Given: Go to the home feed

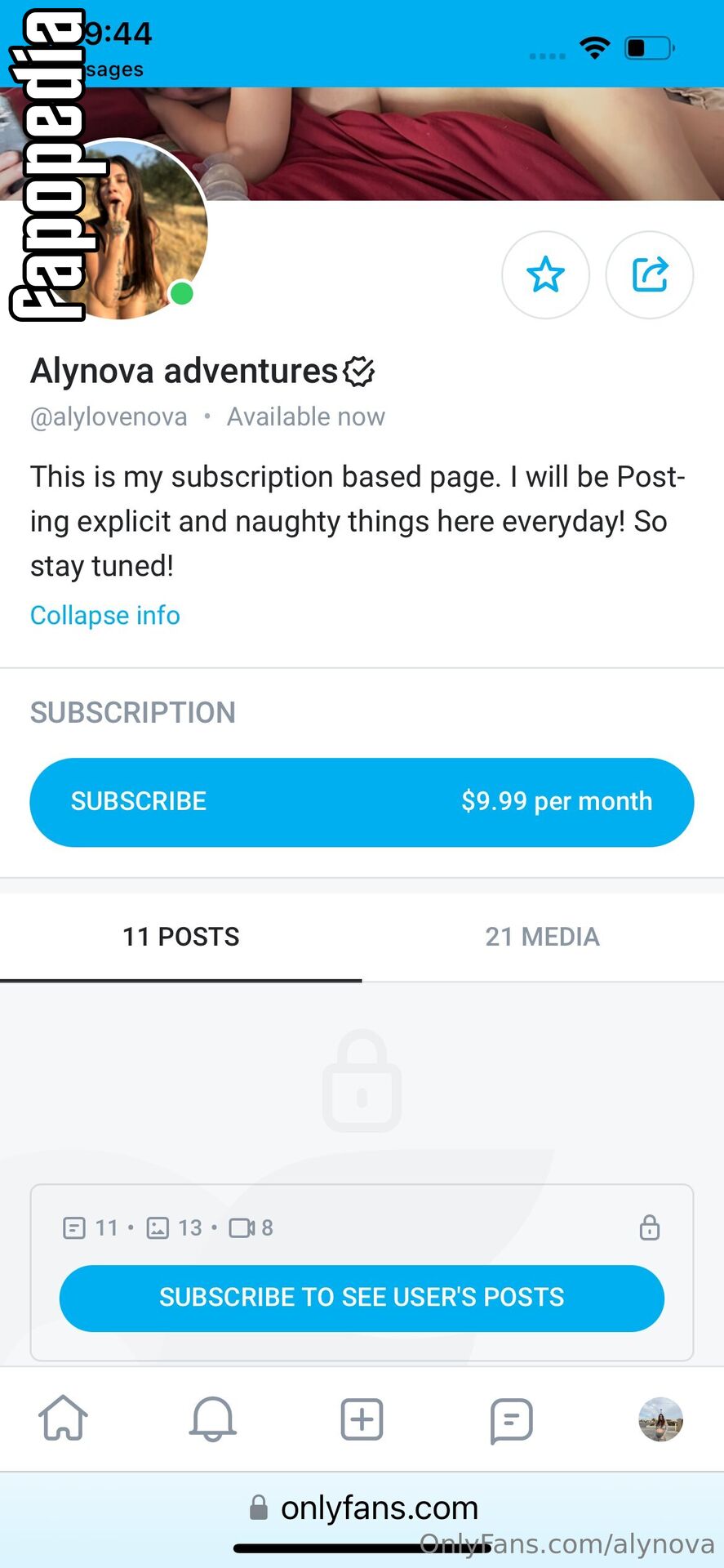Looking at the screenshot, I should 64,1419.
